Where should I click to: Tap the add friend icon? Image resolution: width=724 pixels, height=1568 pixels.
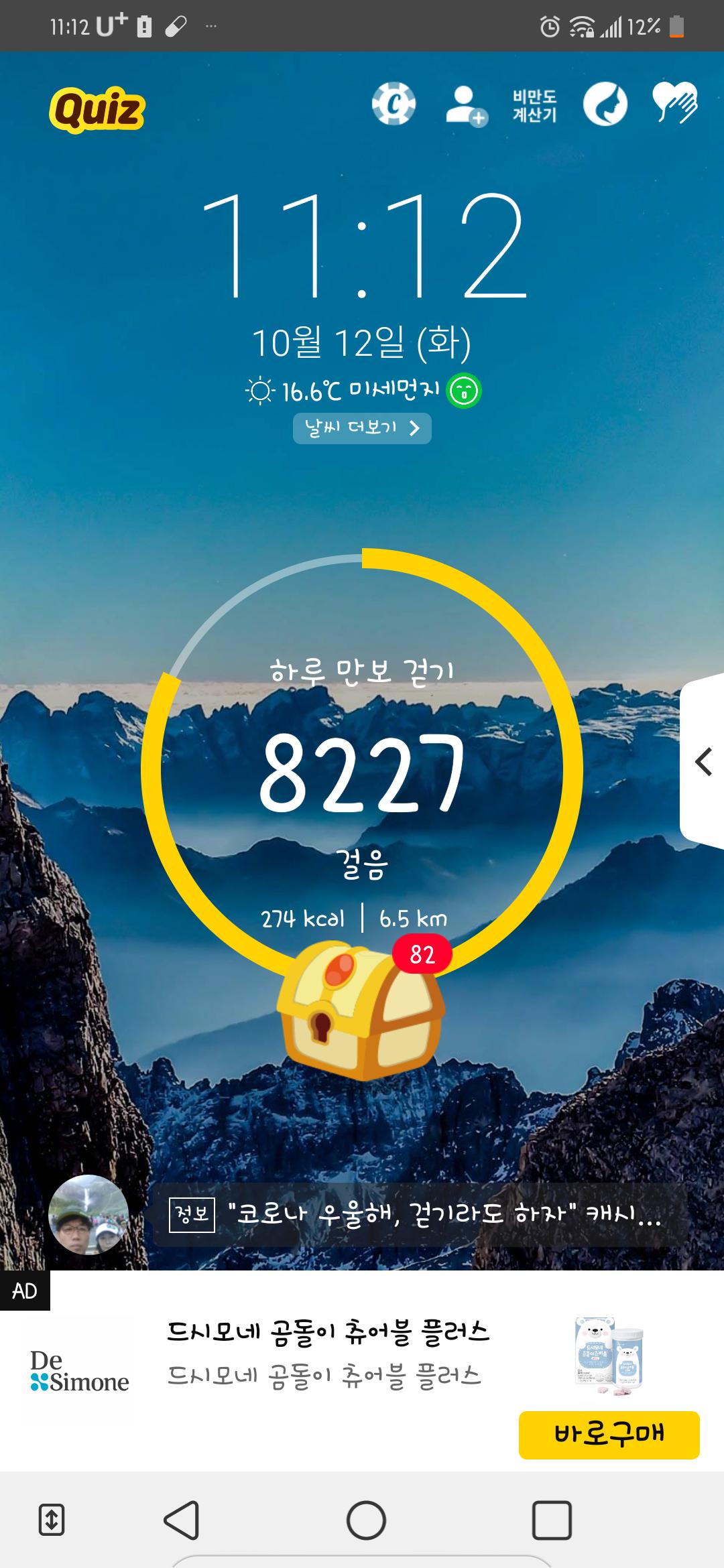[466, 106]
